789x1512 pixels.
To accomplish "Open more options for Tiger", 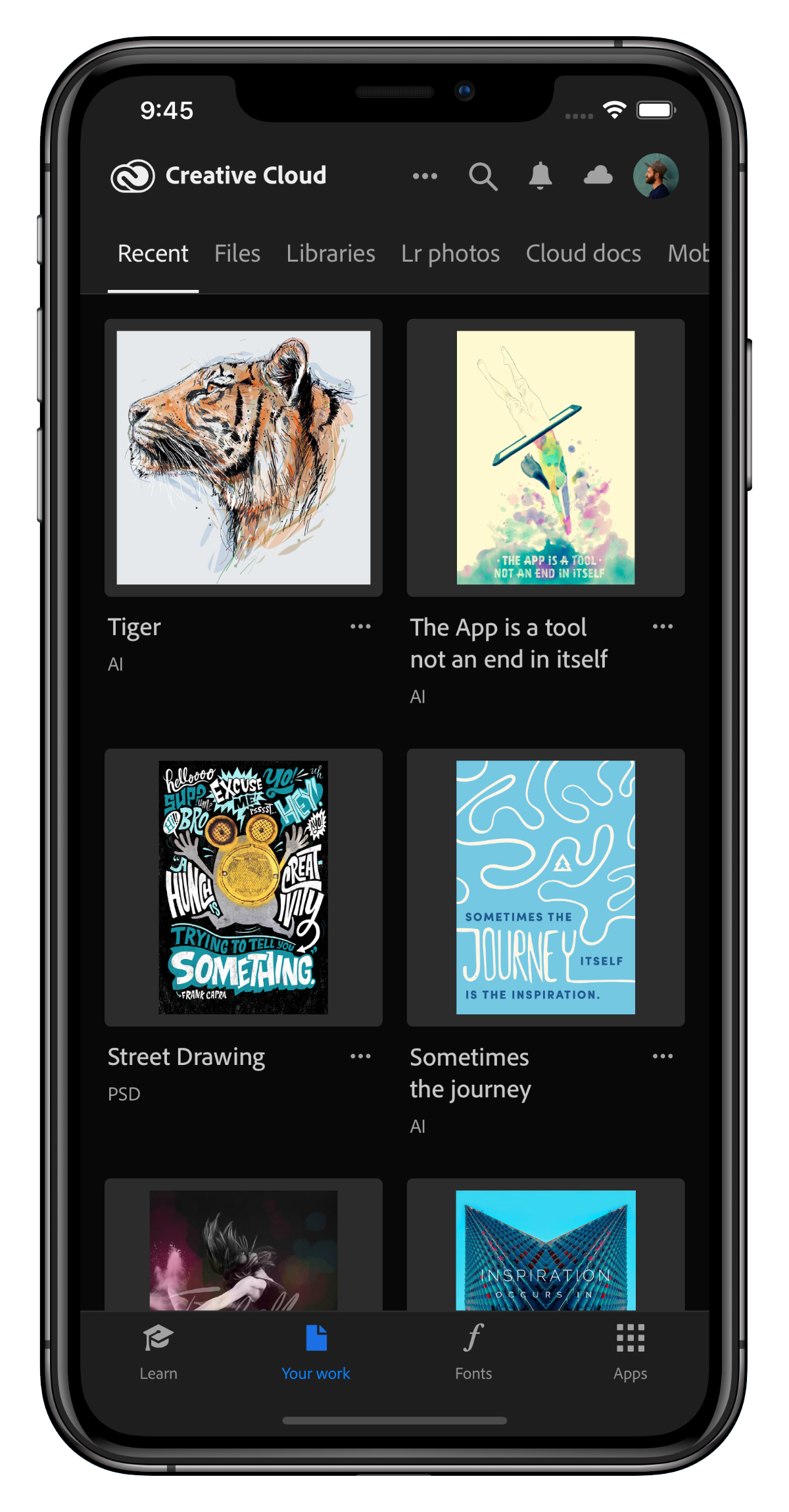I will point(360,627).
